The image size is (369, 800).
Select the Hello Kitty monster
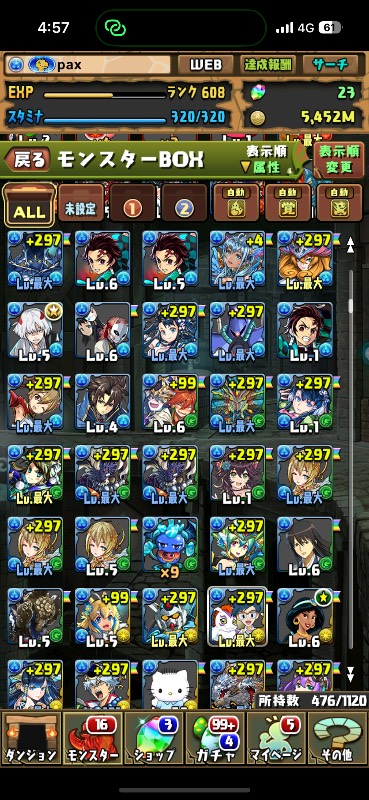(x=170, y=685)
